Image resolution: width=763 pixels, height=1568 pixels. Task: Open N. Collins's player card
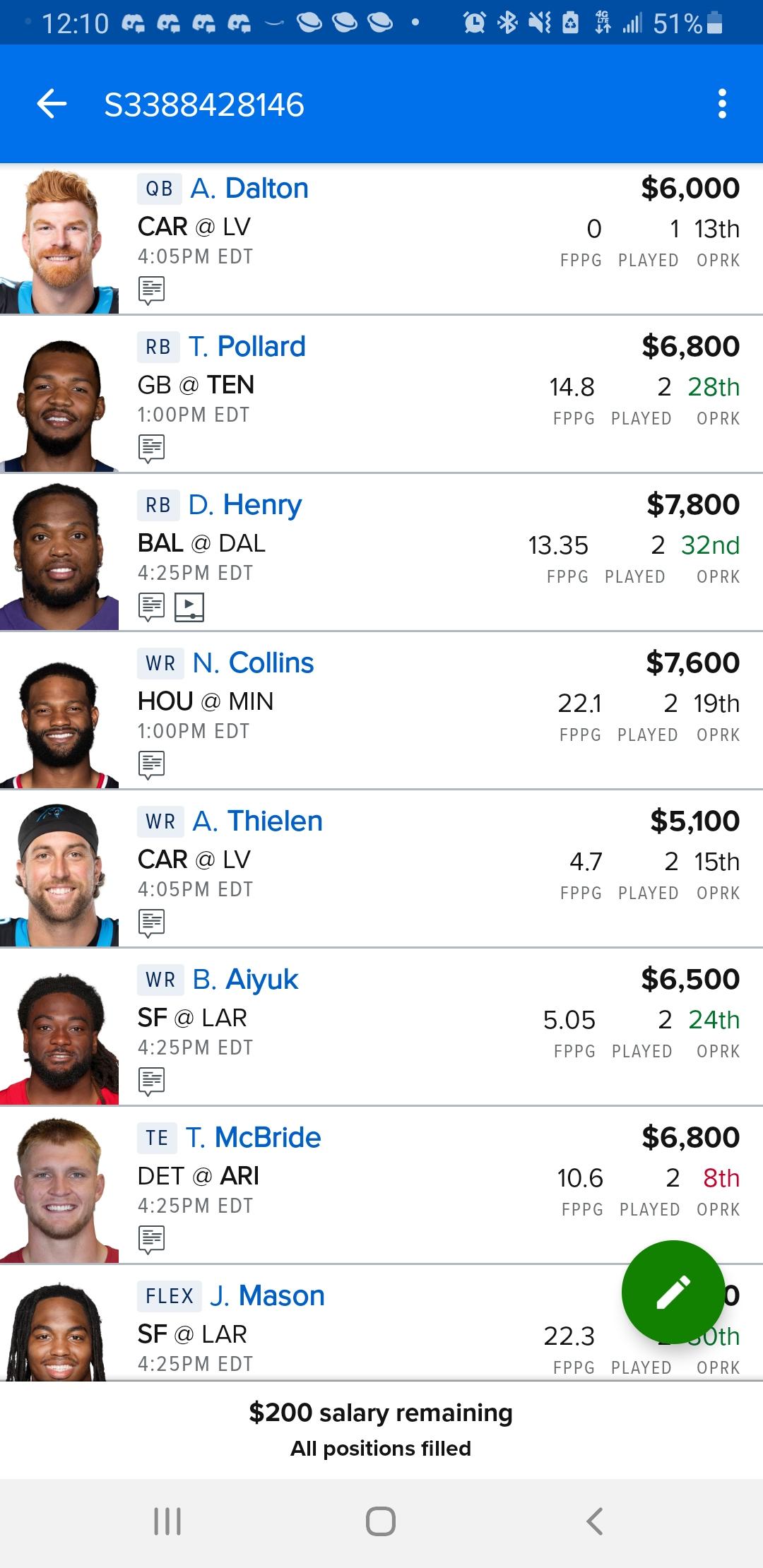click(x=381, y=711)
